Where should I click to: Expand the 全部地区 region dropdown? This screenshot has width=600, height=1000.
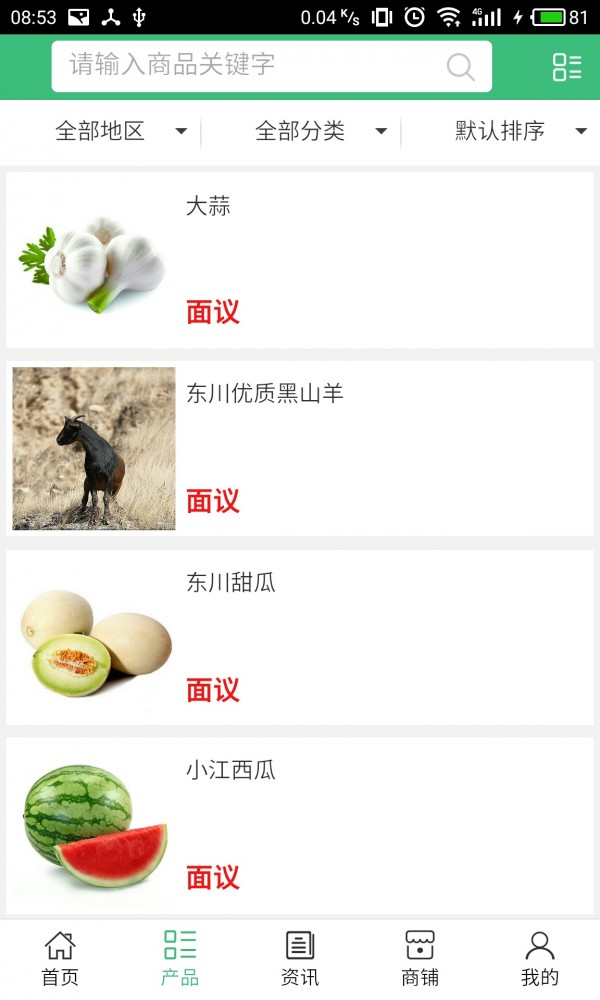coord(121,131)
